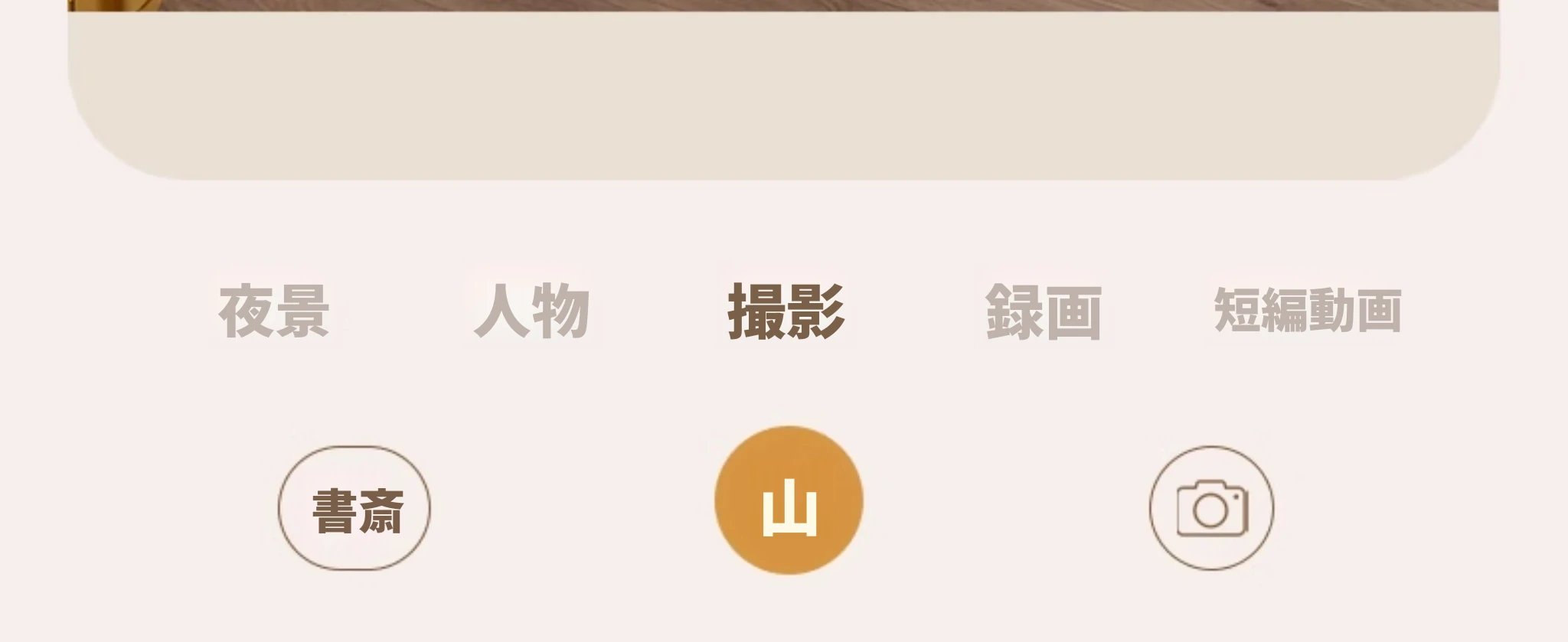
Task: Select the 撮影 photo mode
Action: [x=786, y=311]
